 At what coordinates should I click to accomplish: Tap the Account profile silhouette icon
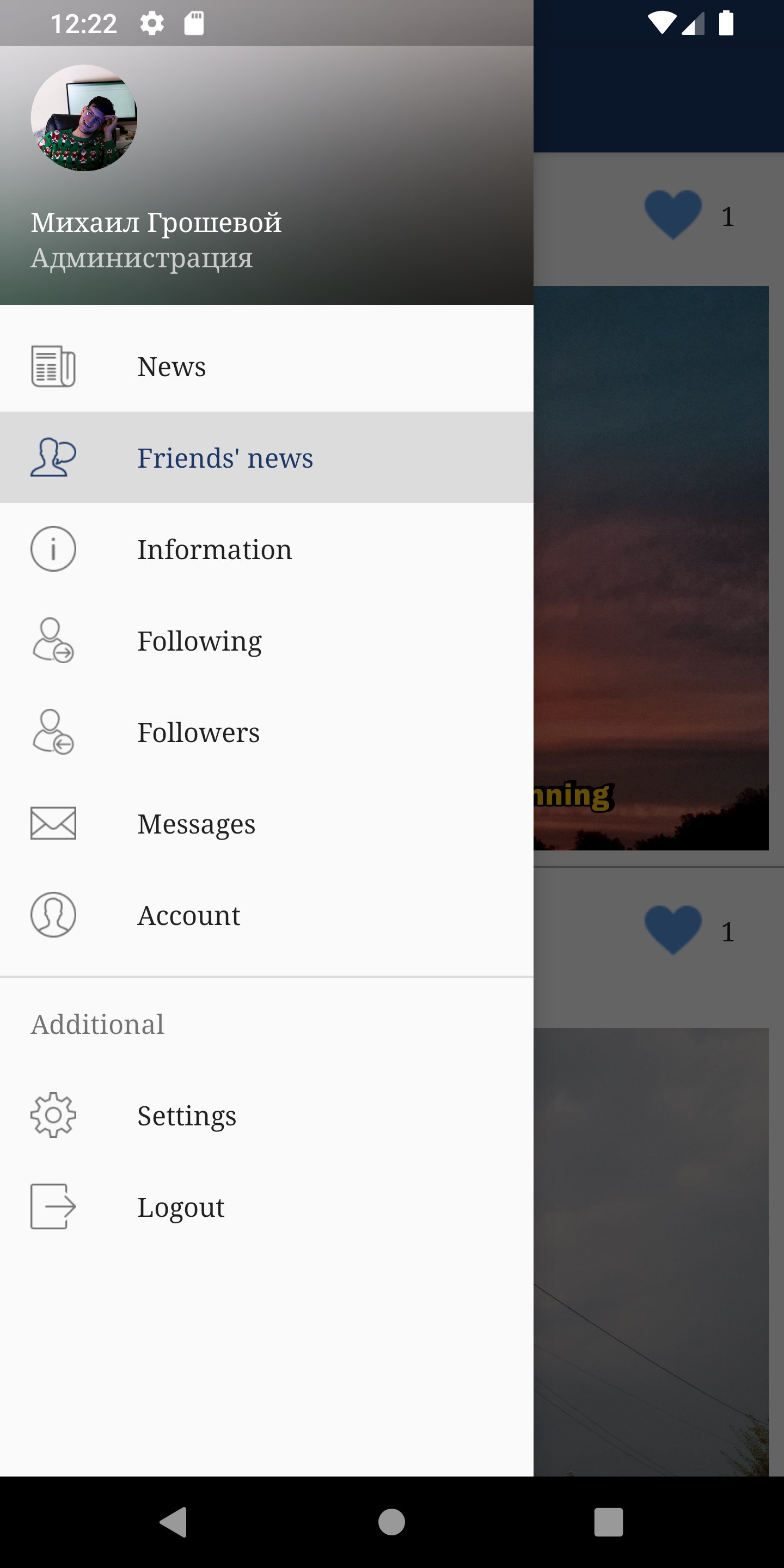(x=52, y=915)
